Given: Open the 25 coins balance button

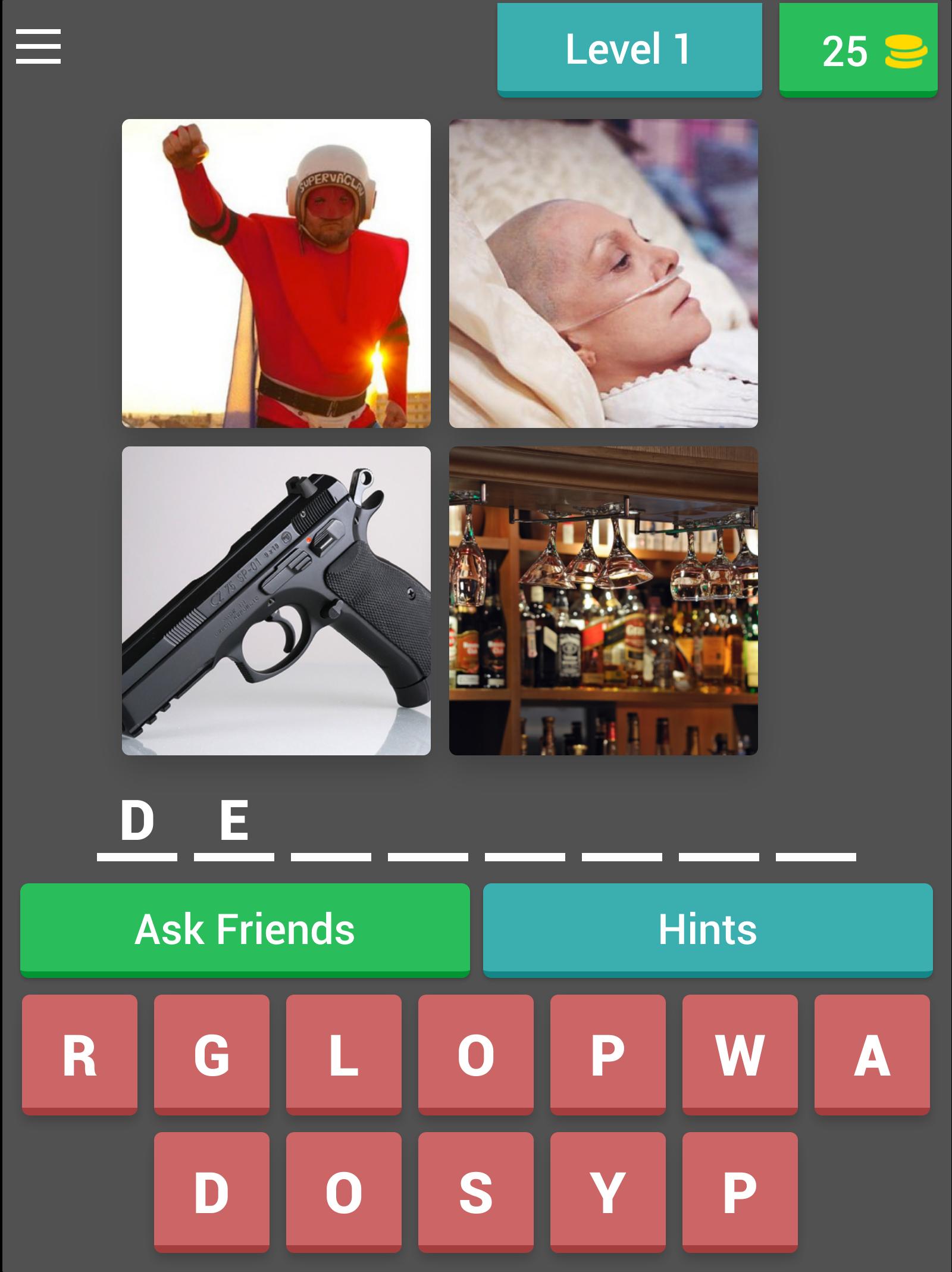Looking at the screenshot, I should pyautogui.click(x=858, y=50).
